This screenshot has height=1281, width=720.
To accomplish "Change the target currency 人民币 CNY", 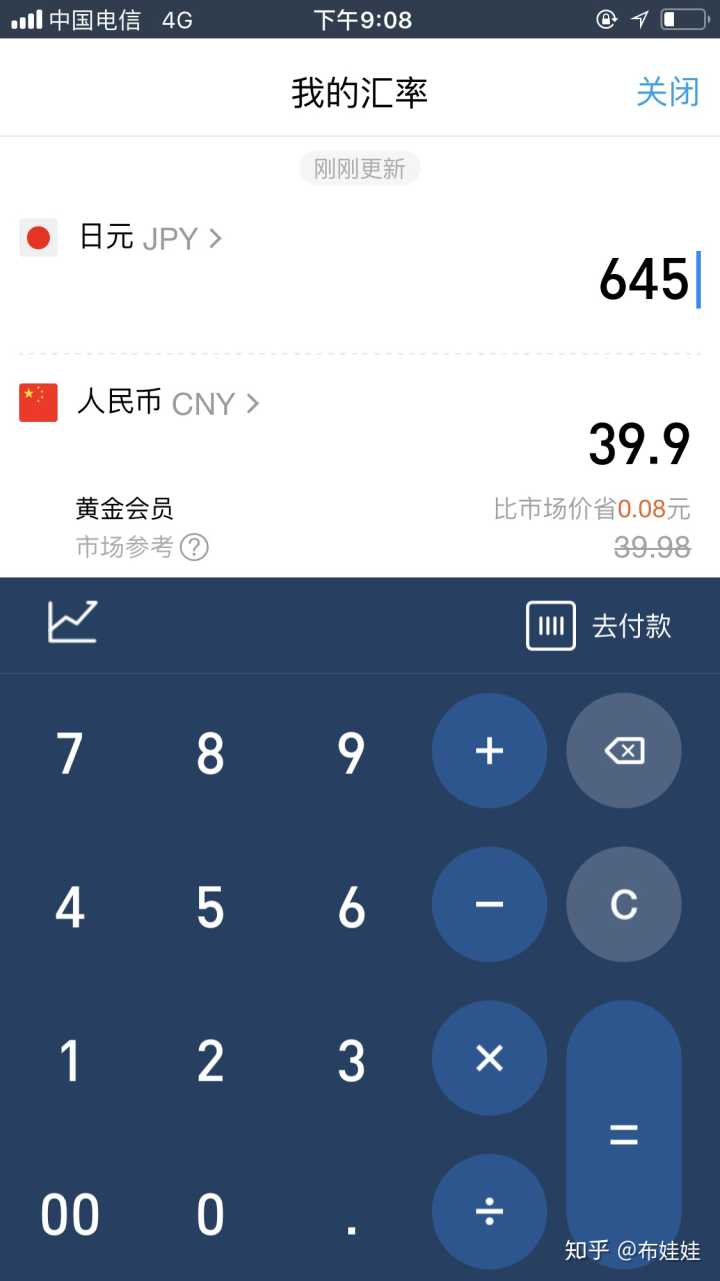I will [167, 403].
